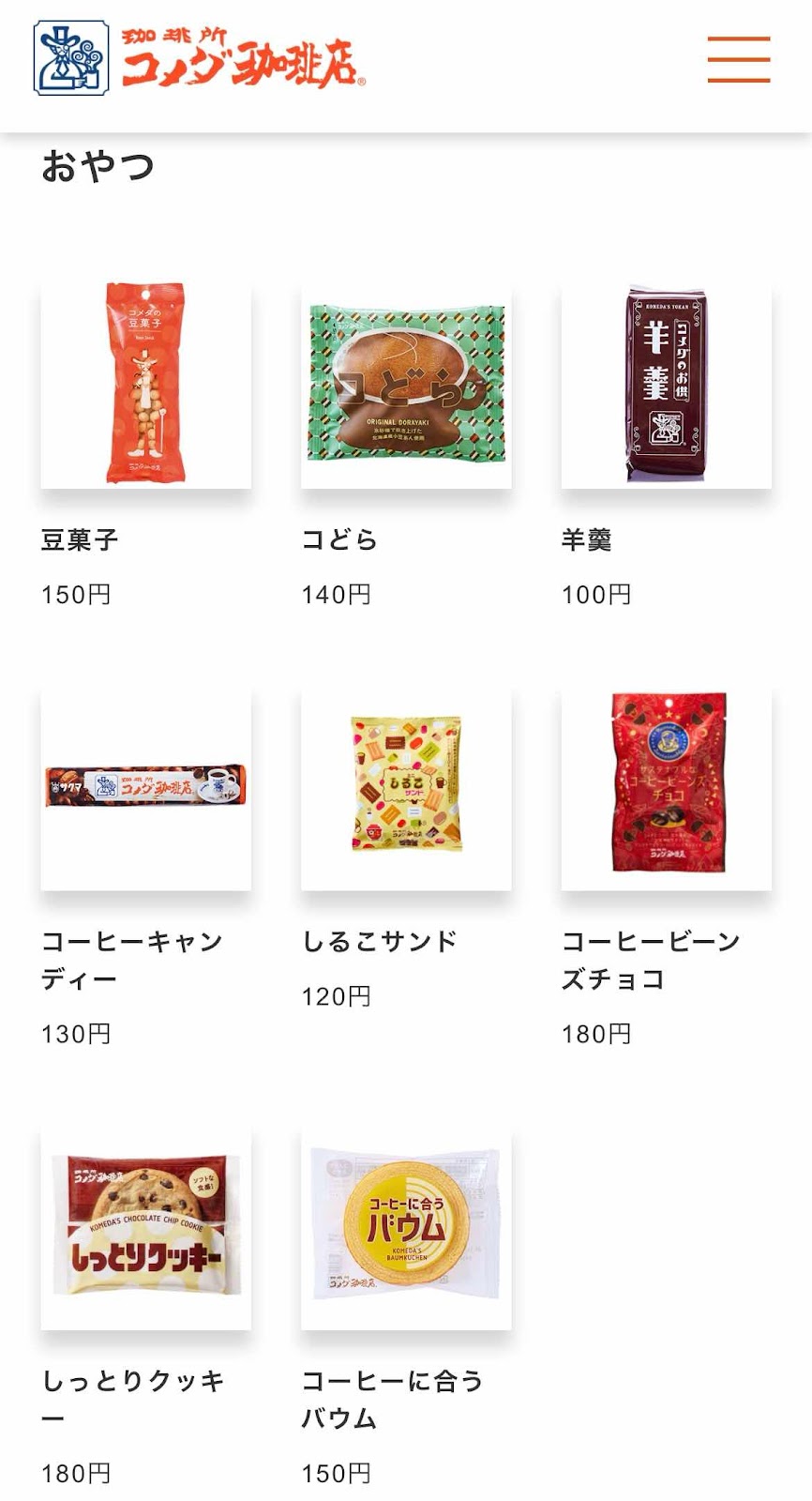View the コーヒービーンズチョコ card

click(666, 788)
